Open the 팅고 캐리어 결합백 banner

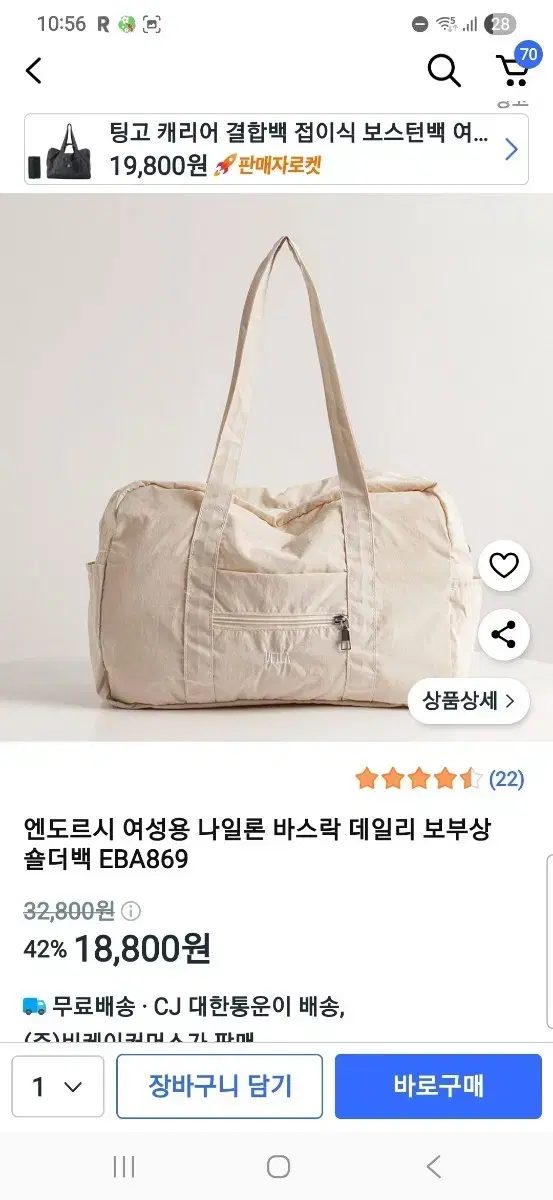point(276,149)
